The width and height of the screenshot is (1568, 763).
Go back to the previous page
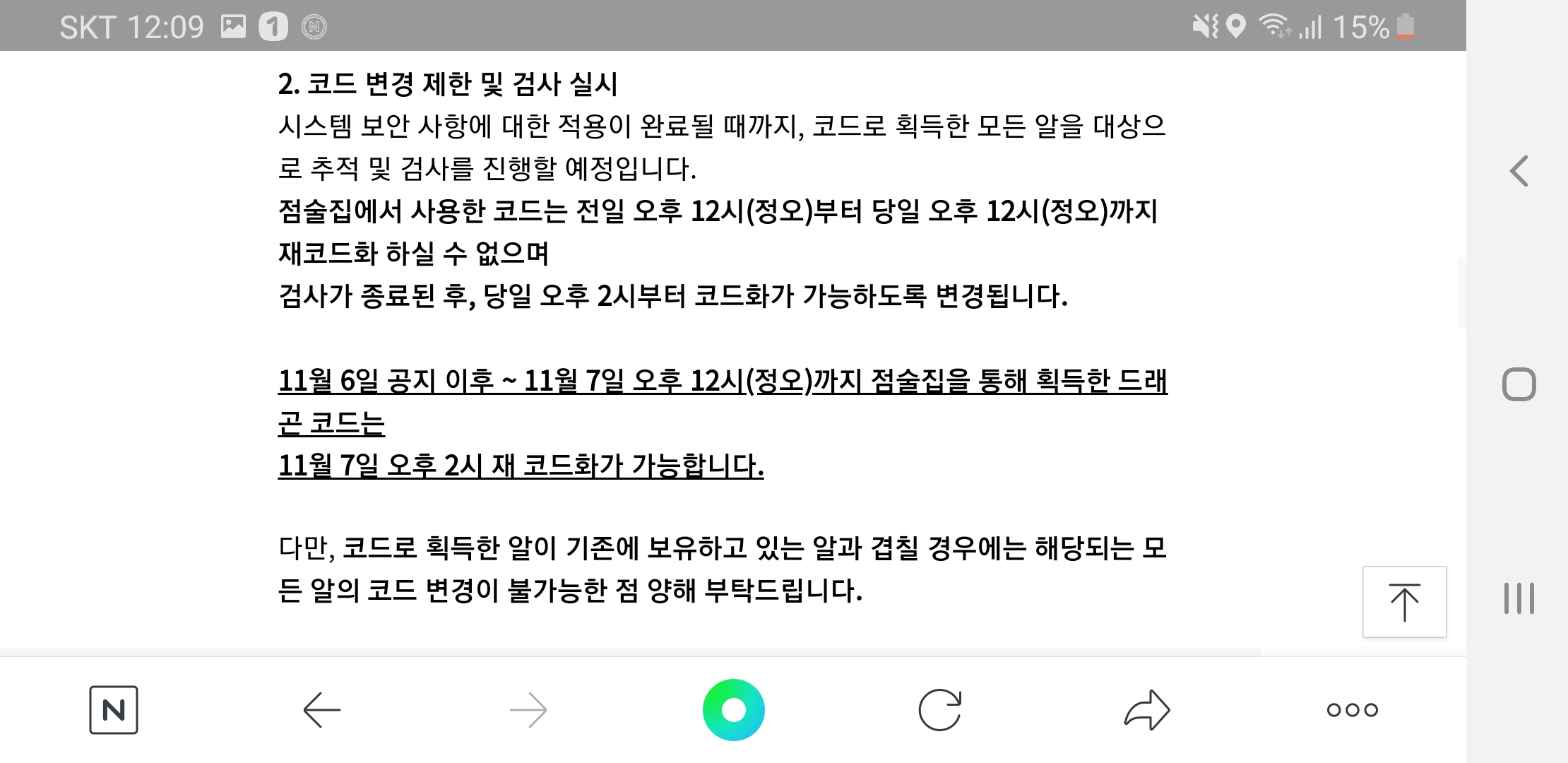click(321, 709)
